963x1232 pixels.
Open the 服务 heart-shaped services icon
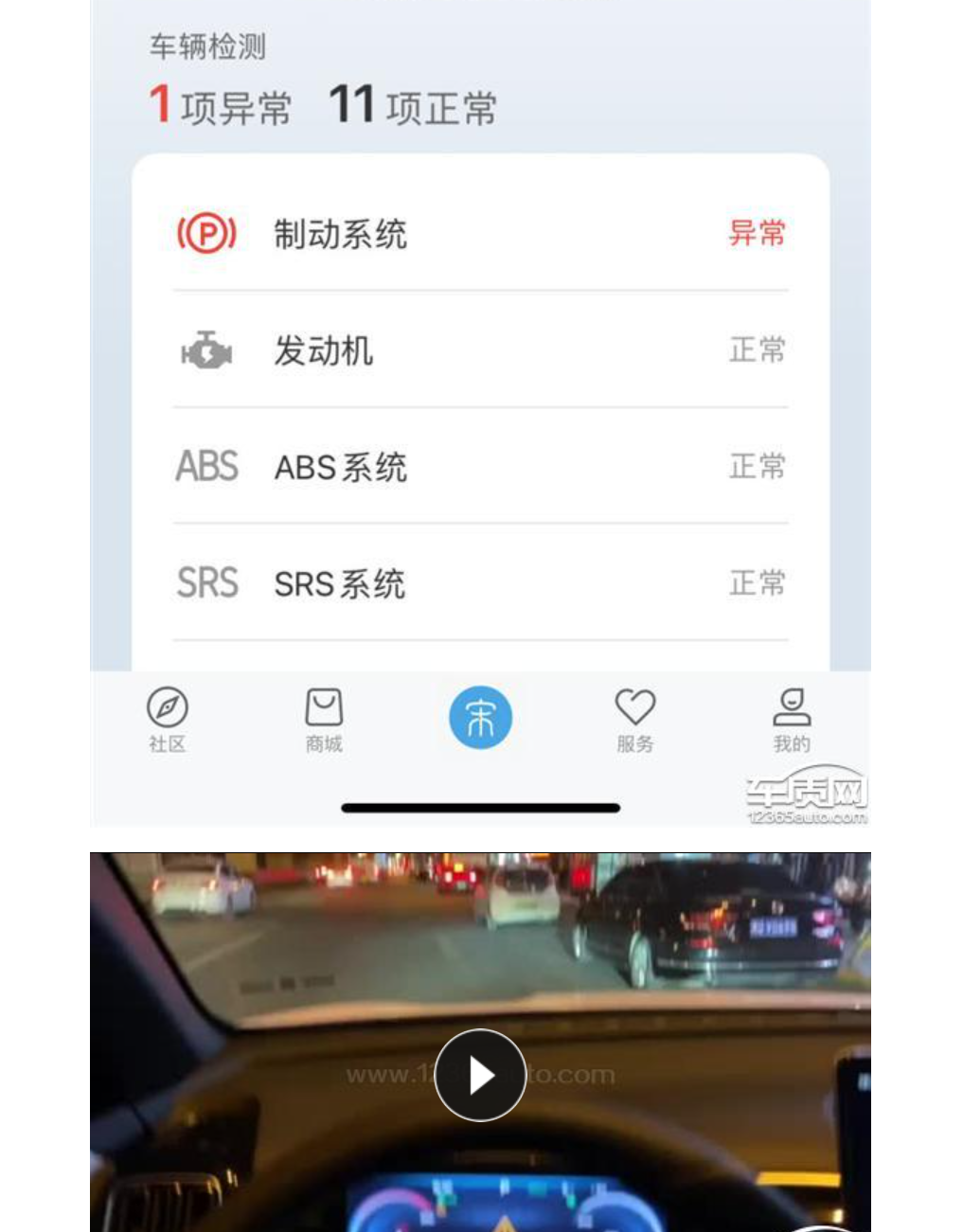[x=635, y=706]
